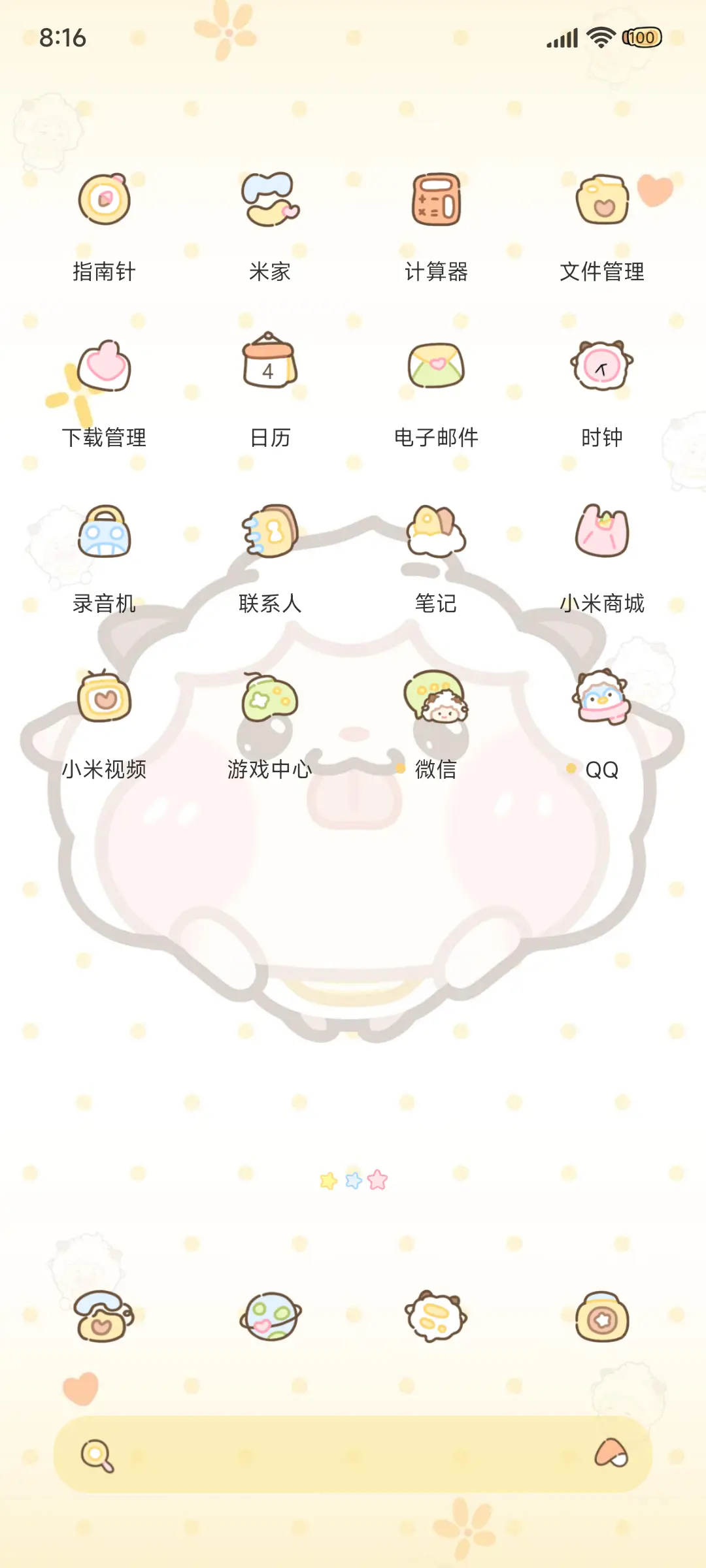Open the 时钟 clock app
The image size is (706, 1568).
(x=601, y=366)
